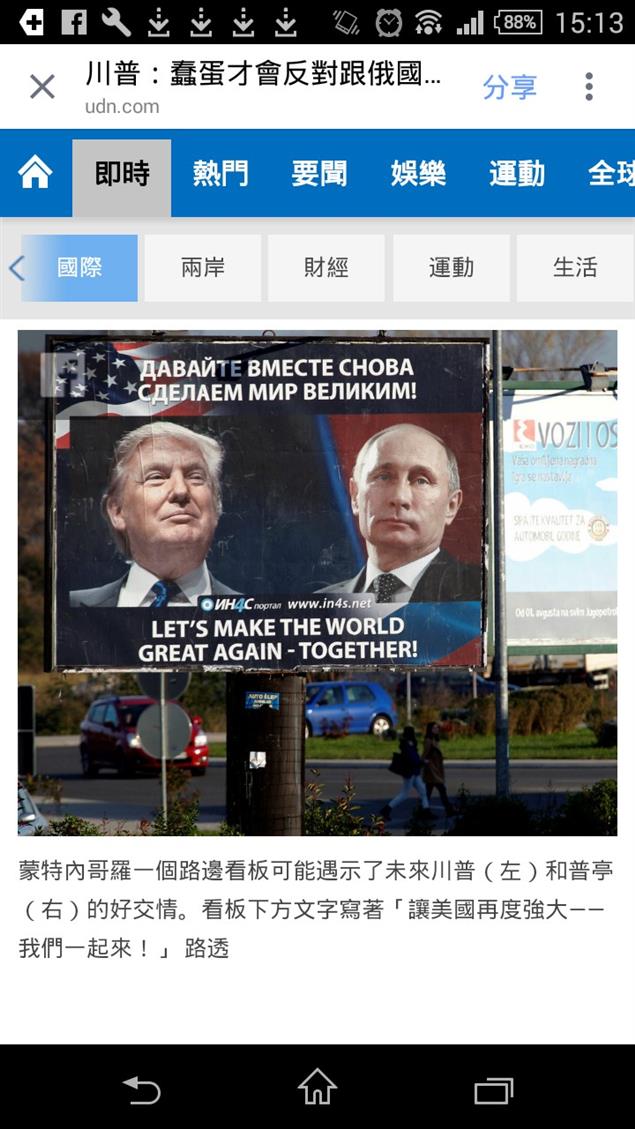Select the 財經 subcategory
This screenshot has width=635, height=1129.
(326, 268)
